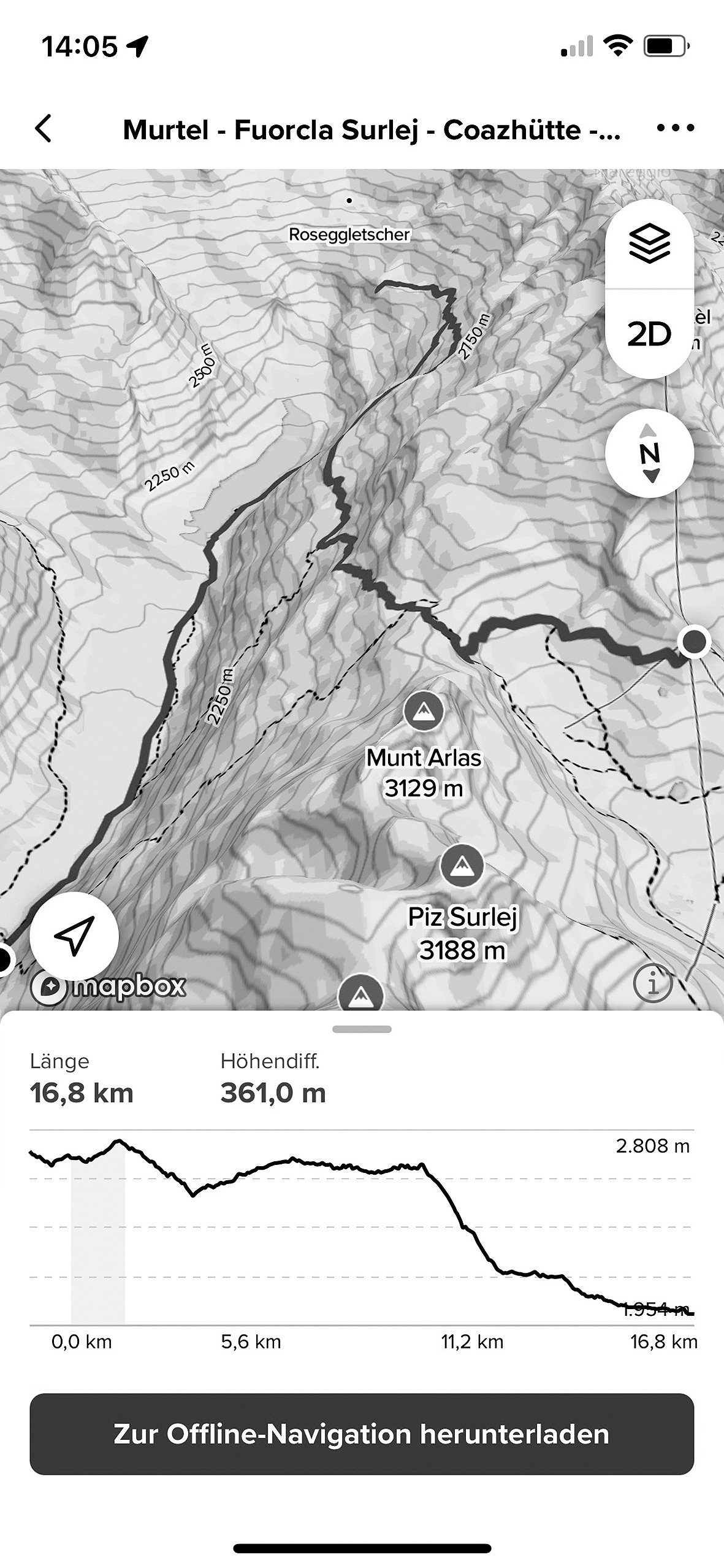Reset map orientation with the compass
This screenshot has width=724, height=1568.
point(649,453)
